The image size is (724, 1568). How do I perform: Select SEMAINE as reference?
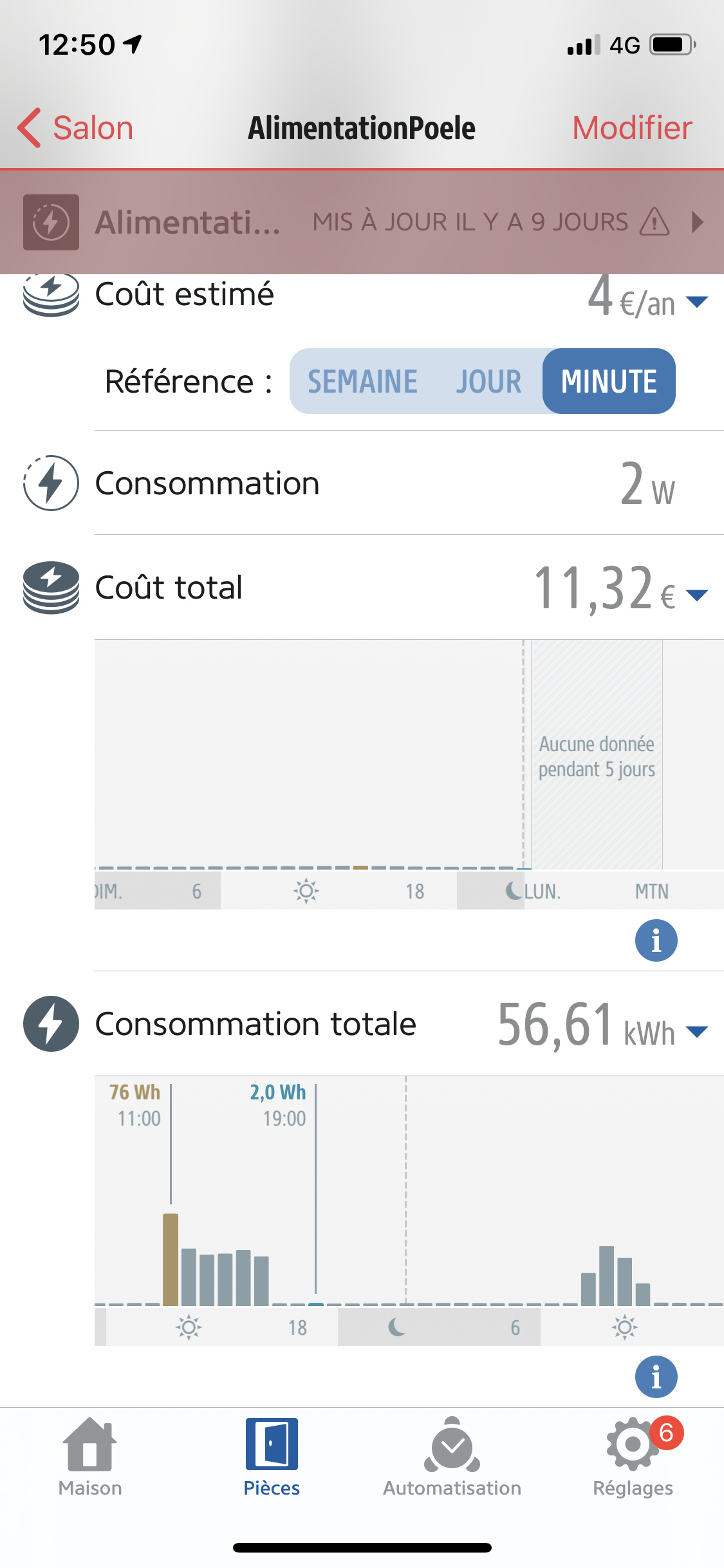[362, 381]
